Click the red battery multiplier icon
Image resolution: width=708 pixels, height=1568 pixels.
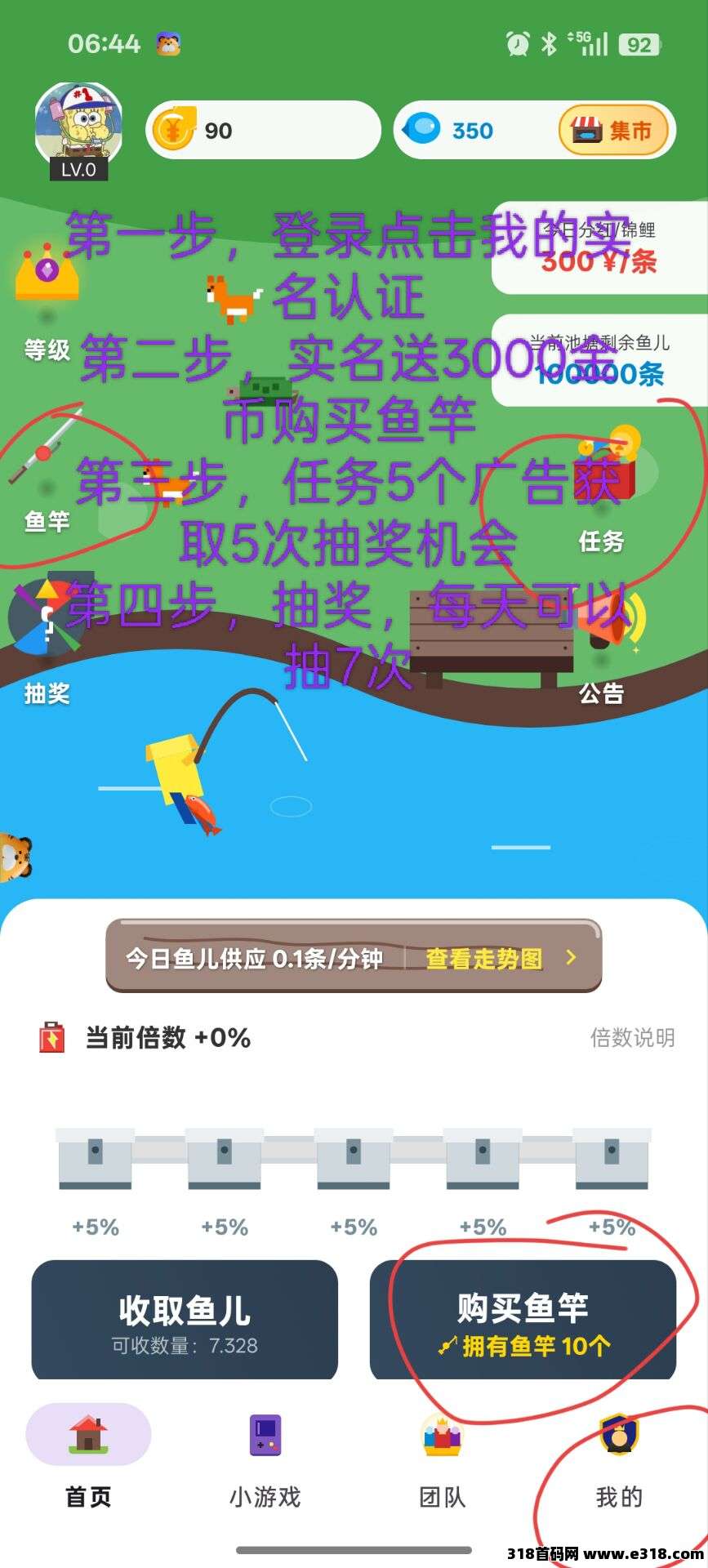(x=51, y=1039)
